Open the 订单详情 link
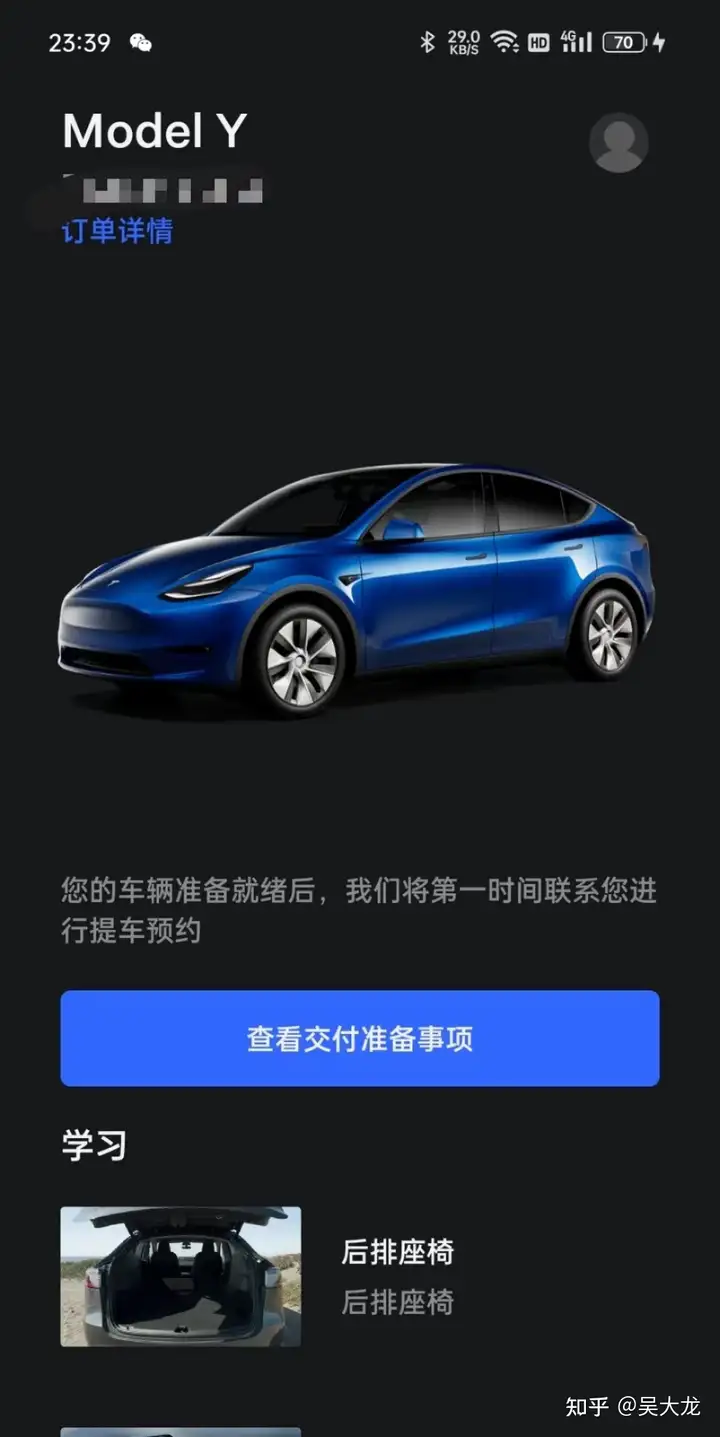Screen dimensions: 720x1437 pos(118,231)
